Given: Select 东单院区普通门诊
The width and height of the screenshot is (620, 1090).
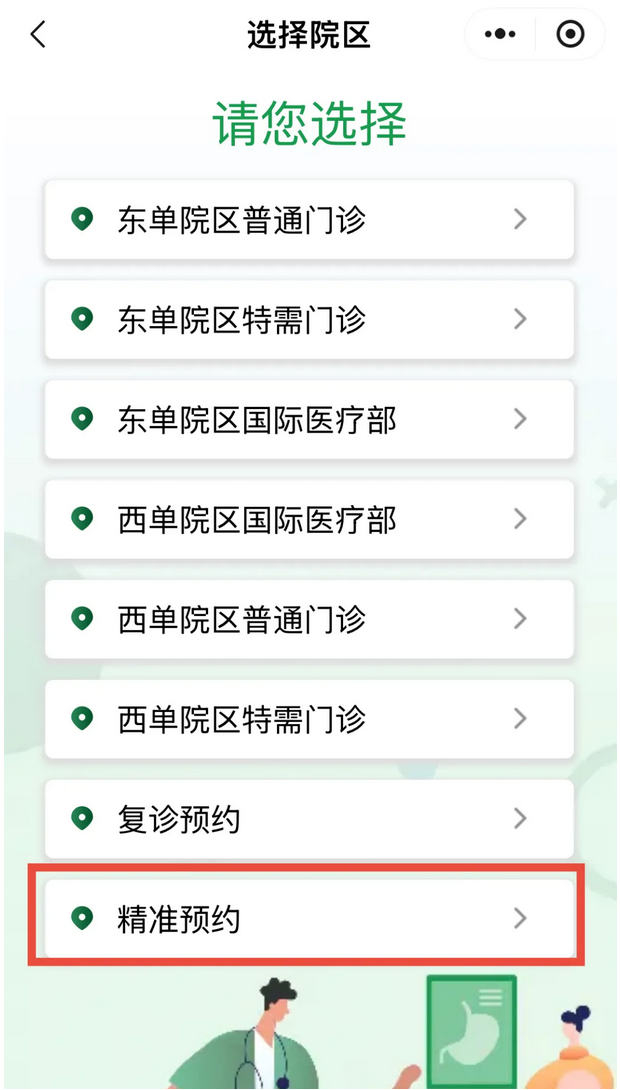Looking at the screenshot, I should point(309,219).
